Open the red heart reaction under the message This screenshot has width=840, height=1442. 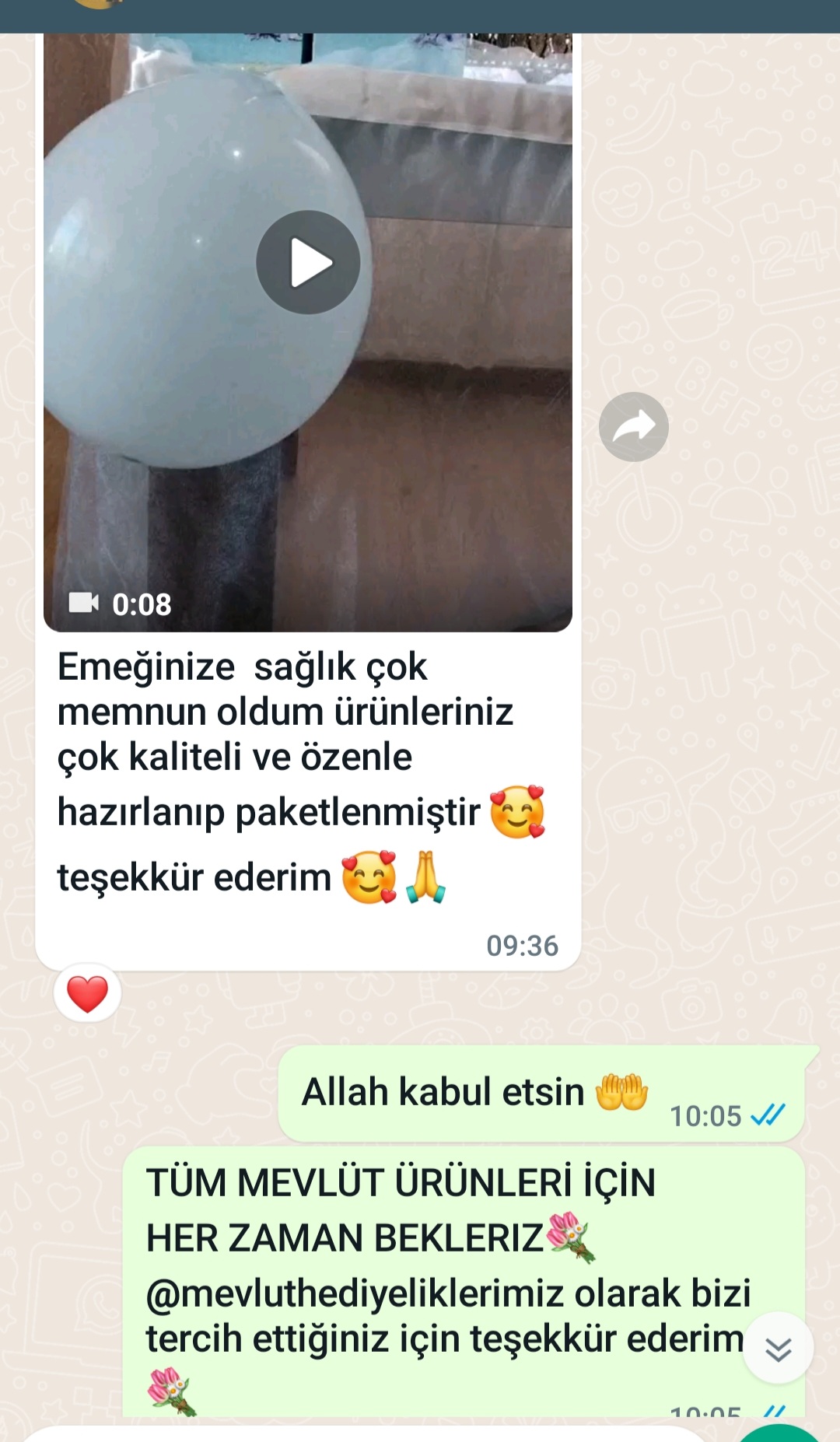click(x=87, y=993)
